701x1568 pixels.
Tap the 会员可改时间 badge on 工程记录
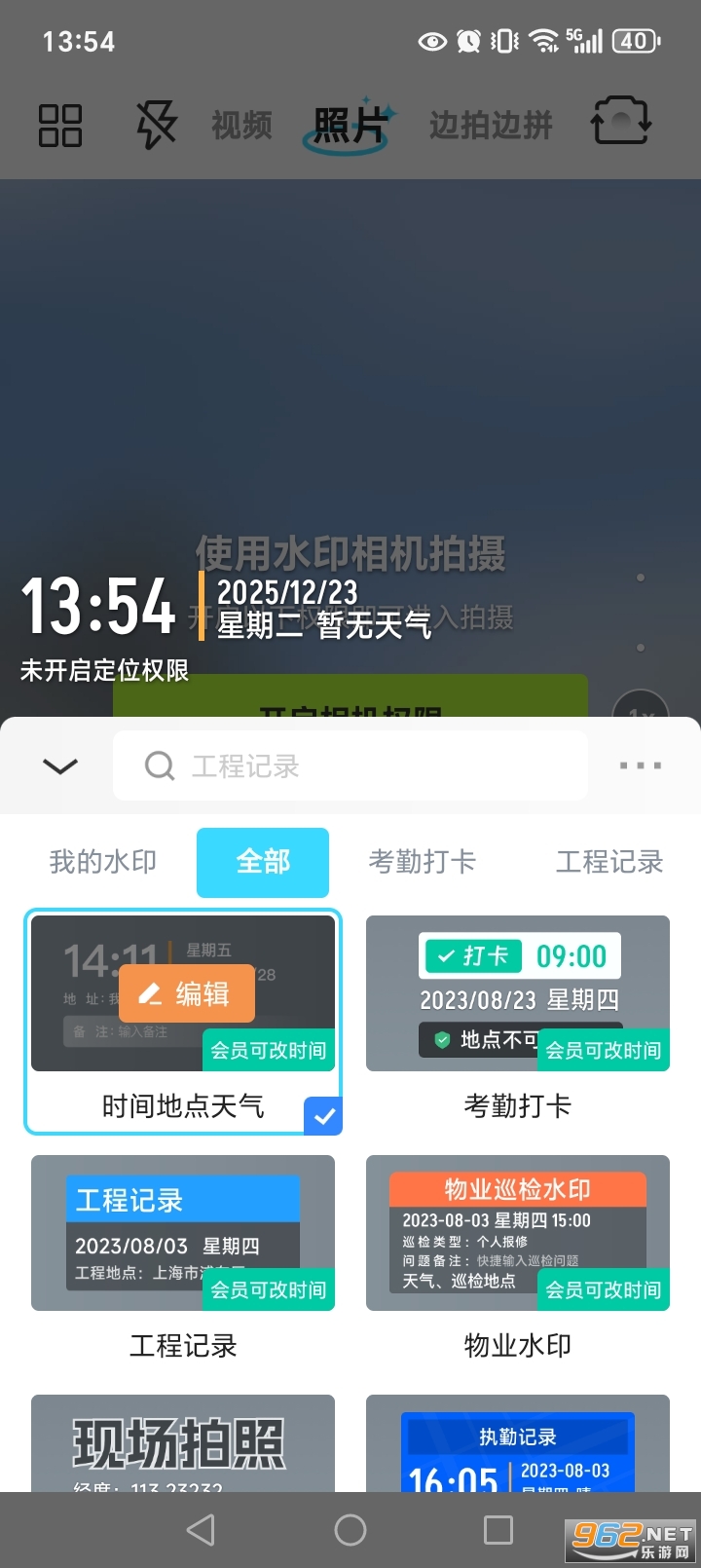click(268, 1288)
